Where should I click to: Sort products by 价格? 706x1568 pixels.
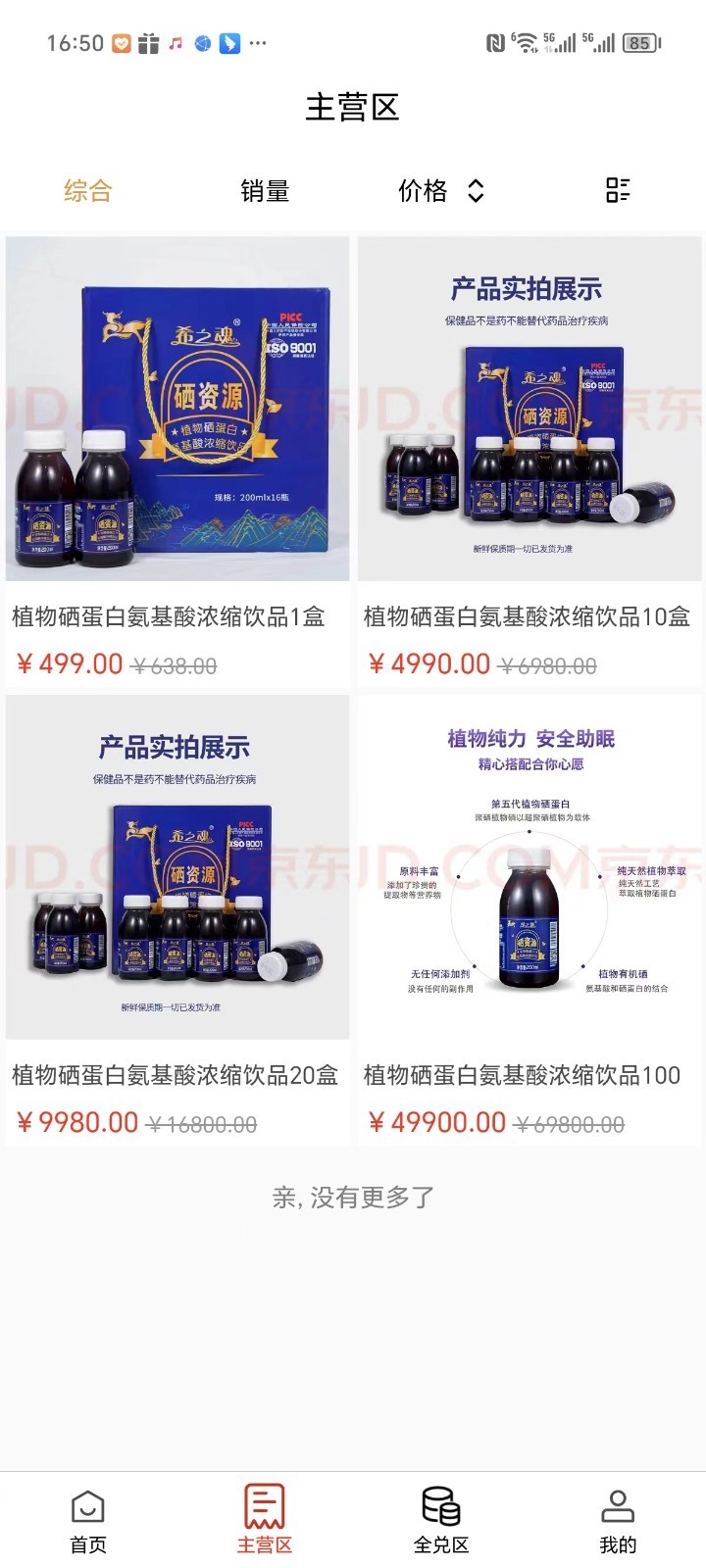(440, 190)
